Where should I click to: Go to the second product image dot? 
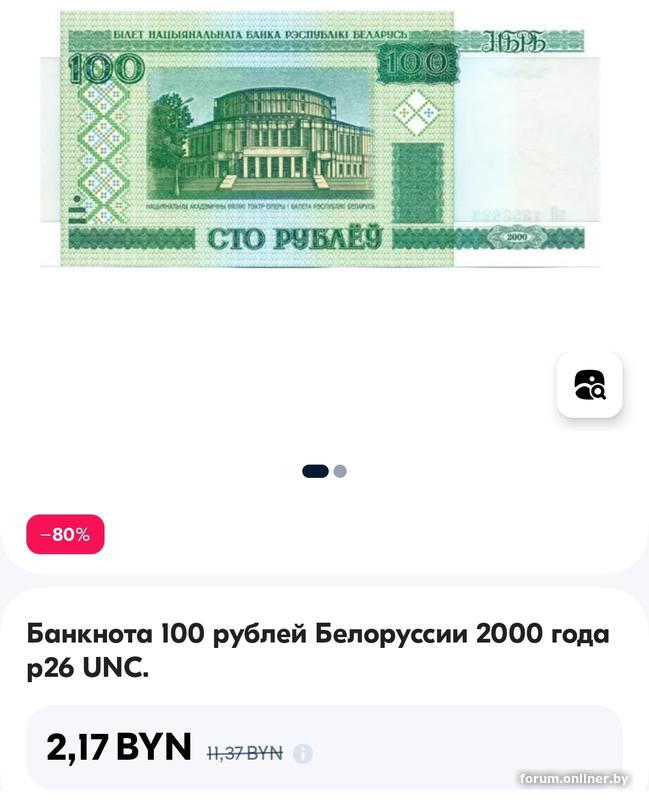click(x=340, y=471)
